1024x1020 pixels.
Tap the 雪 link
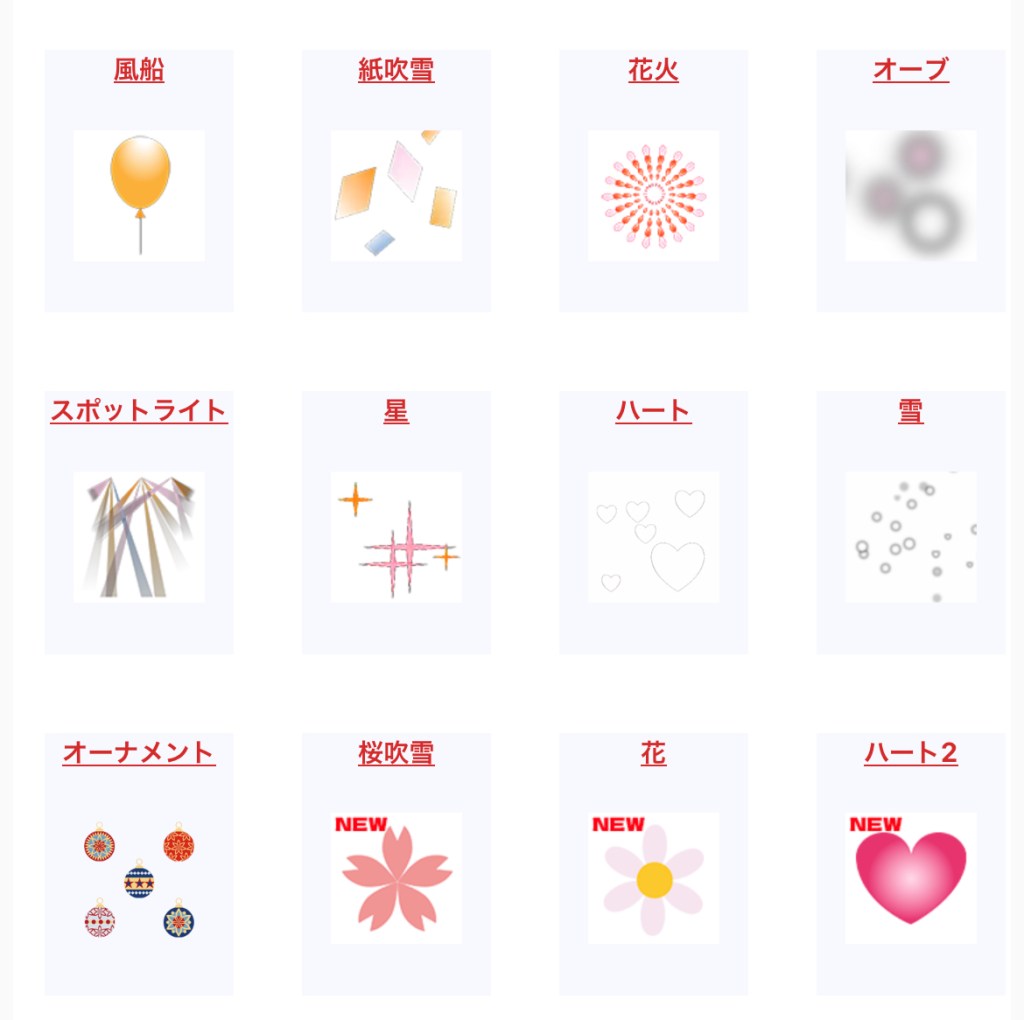click(x=910, y=411)
